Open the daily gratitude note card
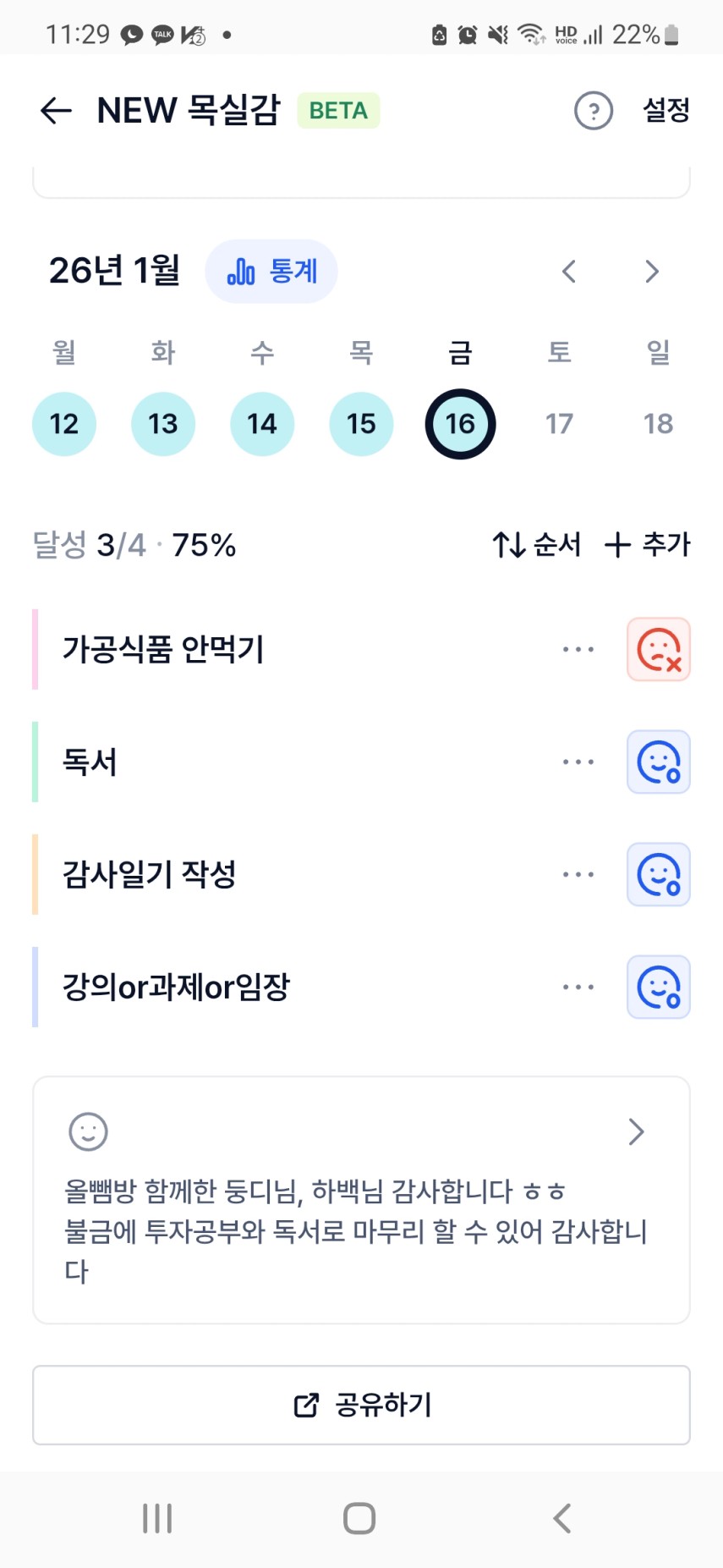Viewport: 723px width, 1568px height. tap(361, 1200)
